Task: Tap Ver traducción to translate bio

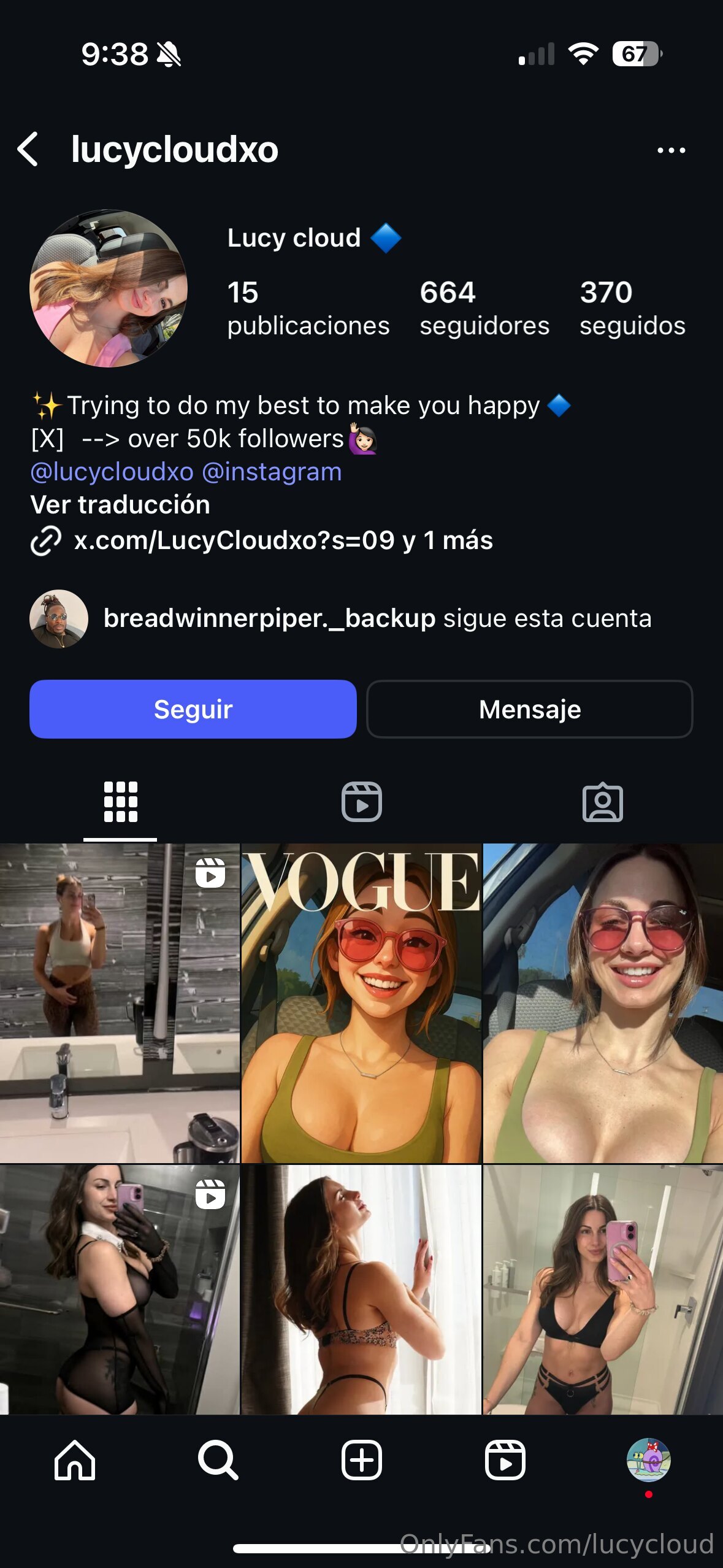Action: pyautogui.click(x=120, y=505)
